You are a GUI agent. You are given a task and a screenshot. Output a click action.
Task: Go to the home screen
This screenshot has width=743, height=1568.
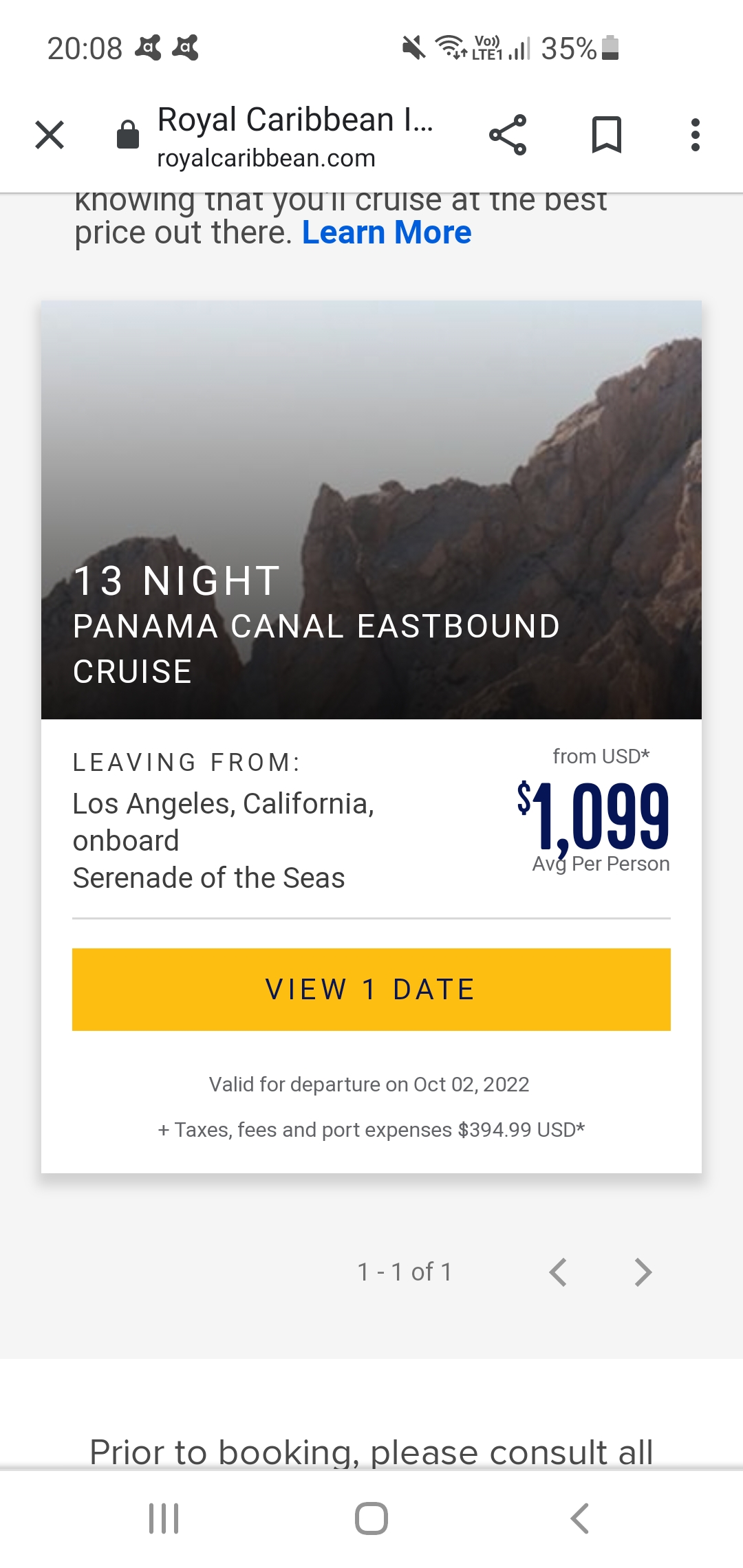(x=371, y=1518)
